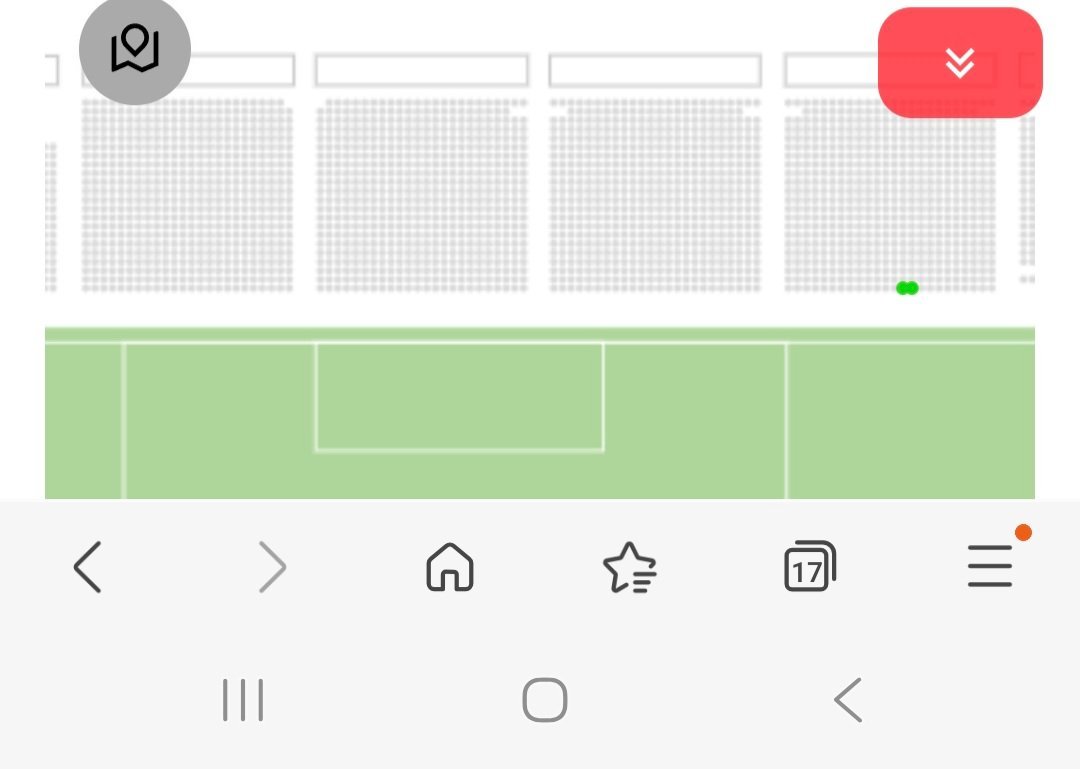Open the seating map overview icon

(135, 49)
